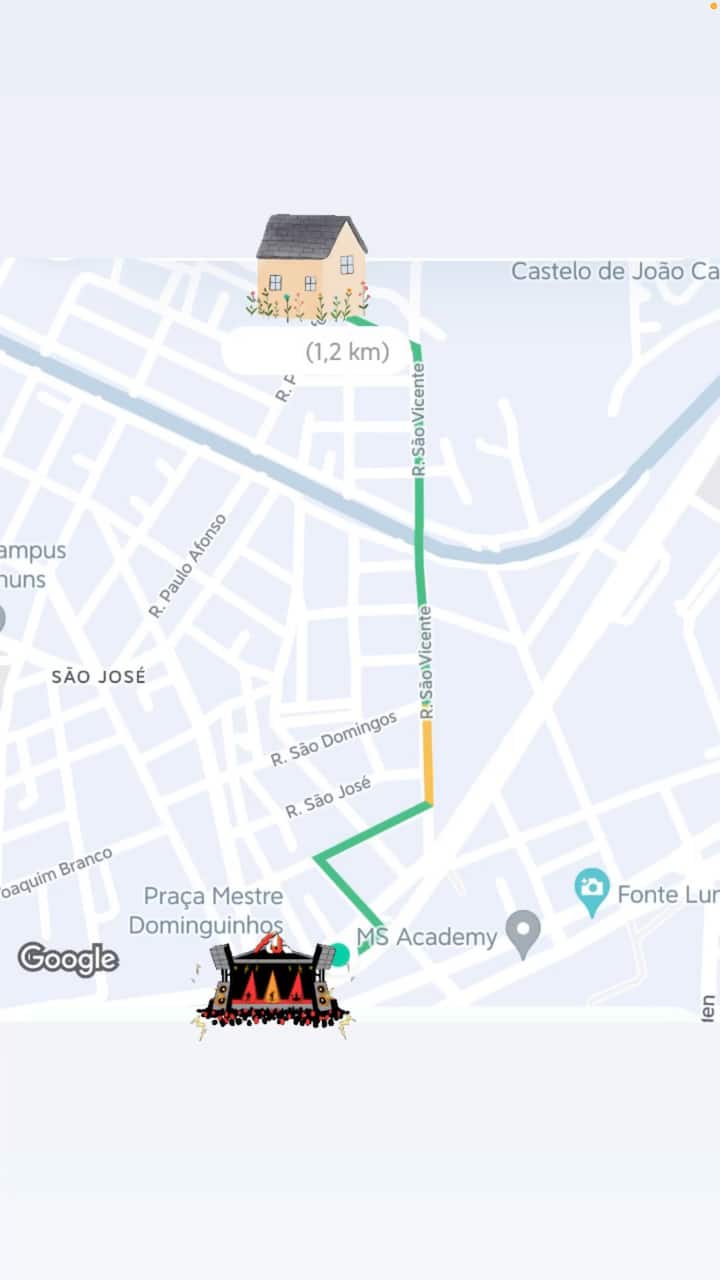Click the Google logo watermark
Screen dimensions: 720x1280
67,960
